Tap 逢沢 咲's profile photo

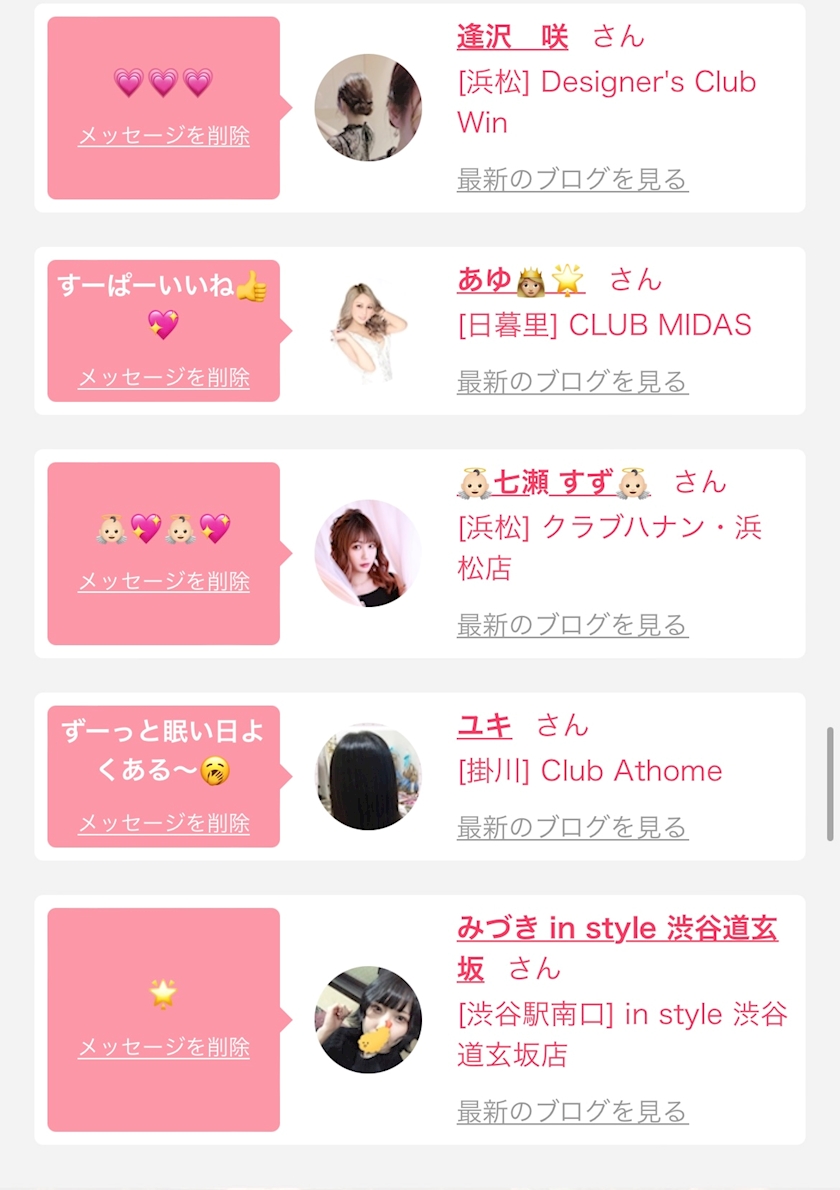tap(368, 107)
